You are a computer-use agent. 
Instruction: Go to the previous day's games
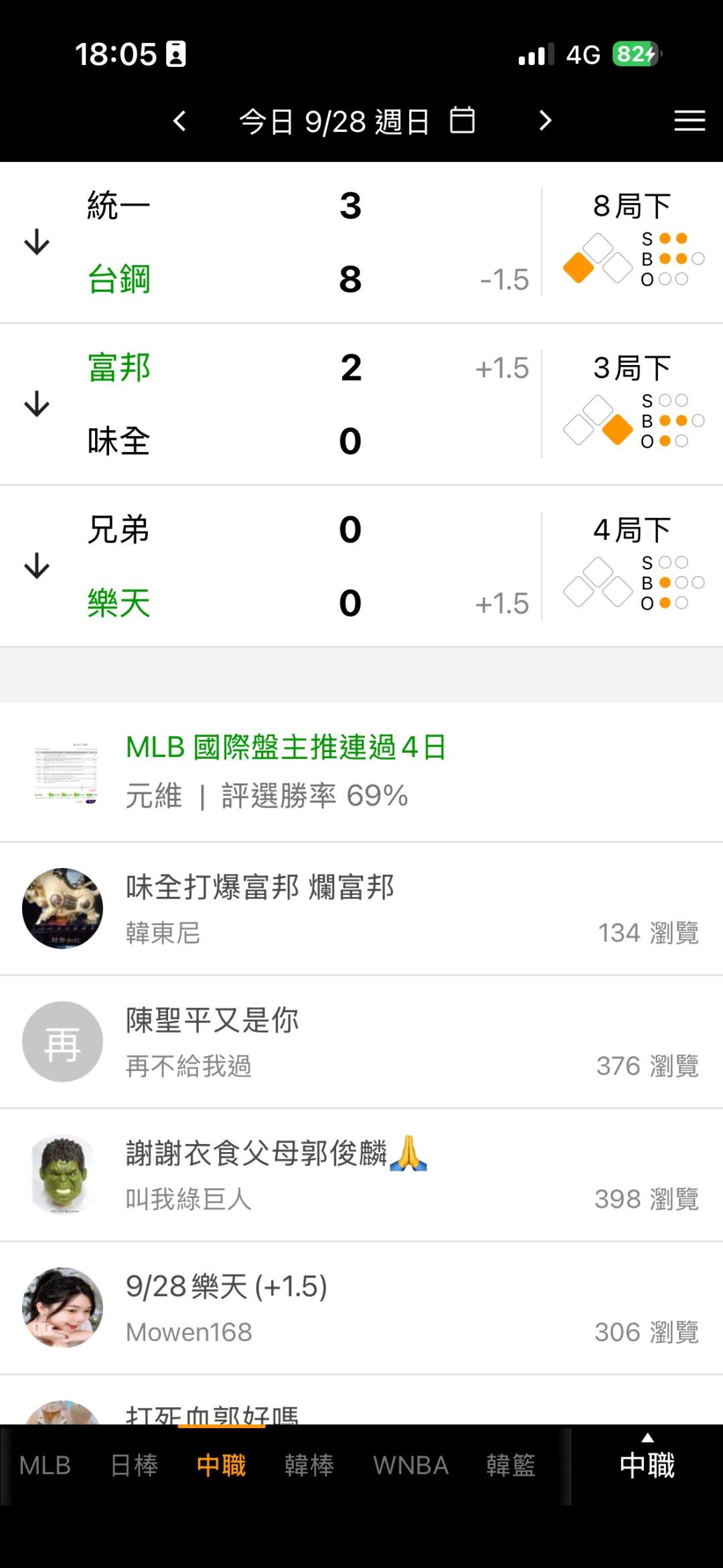[179, 121]
